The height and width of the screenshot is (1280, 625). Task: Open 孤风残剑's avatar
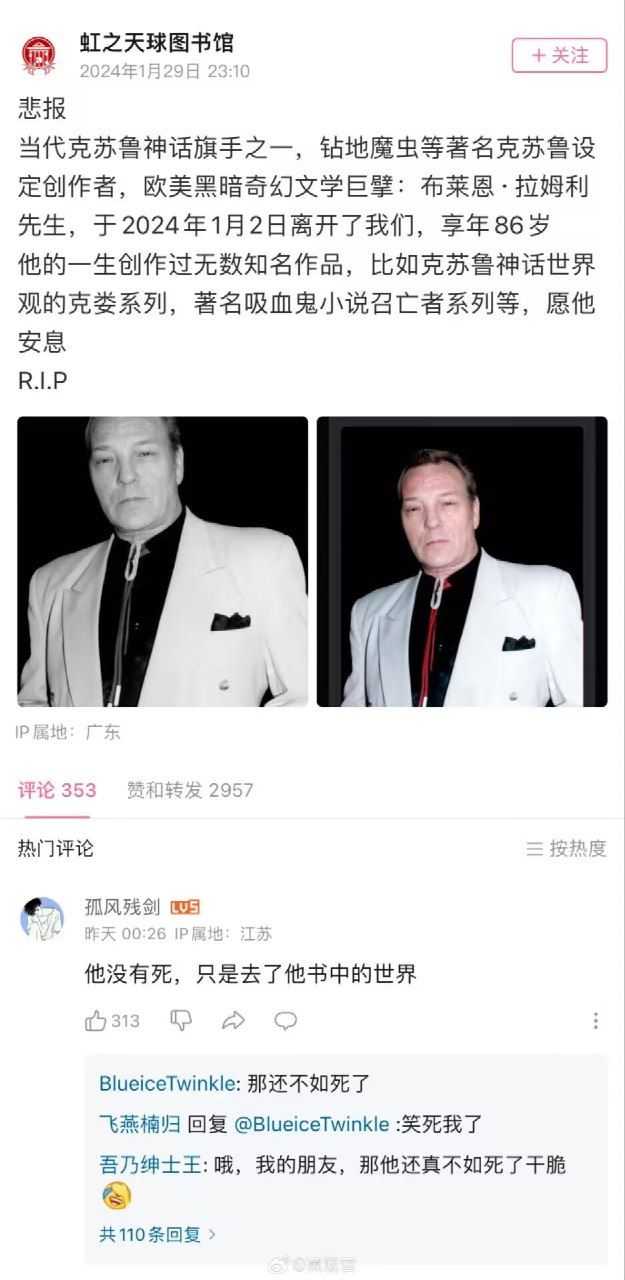coord(42,919)
